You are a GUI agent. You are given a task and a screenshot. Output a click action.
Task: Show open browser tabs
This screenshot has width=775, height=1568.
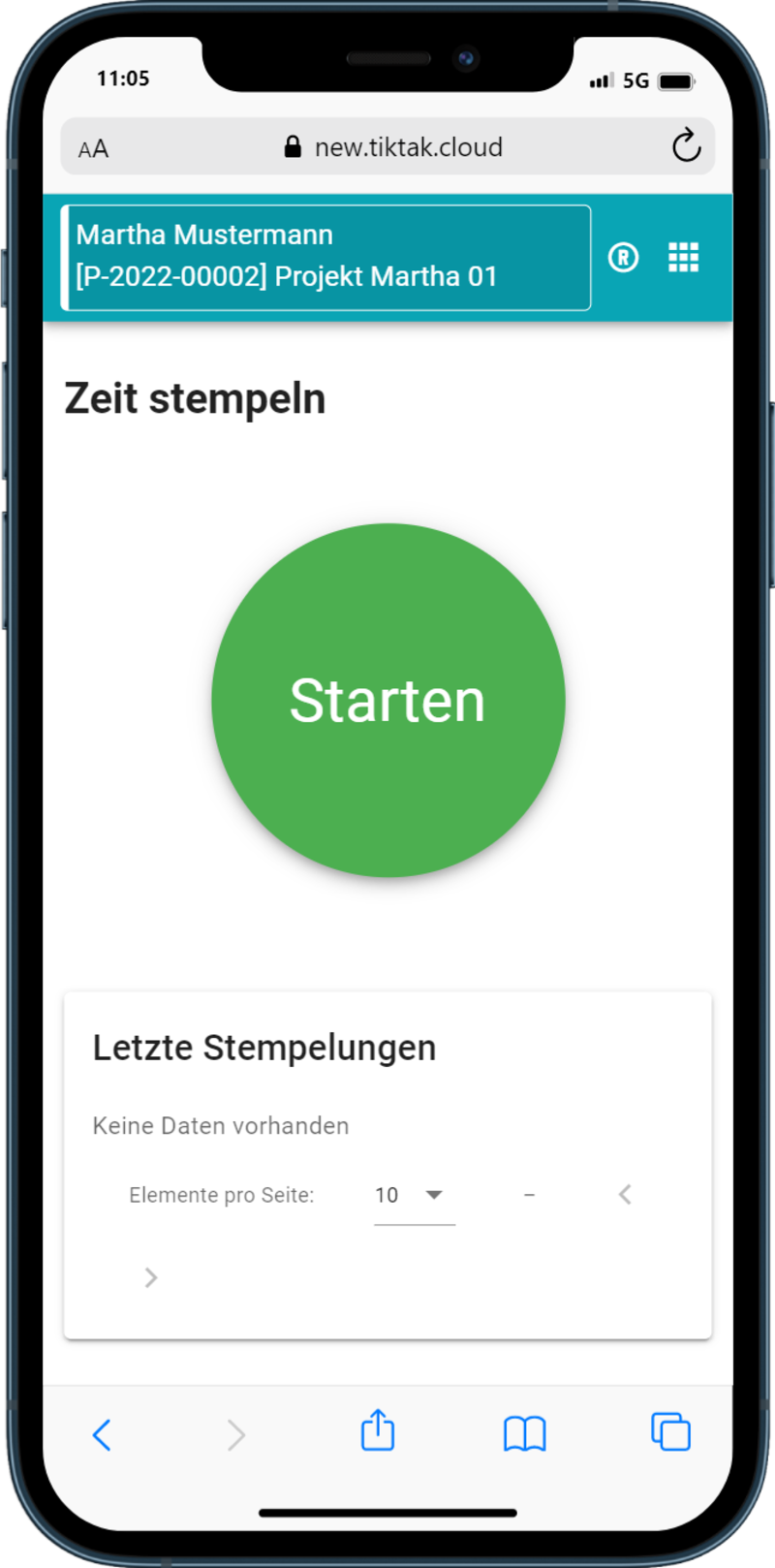[670, 1431]
